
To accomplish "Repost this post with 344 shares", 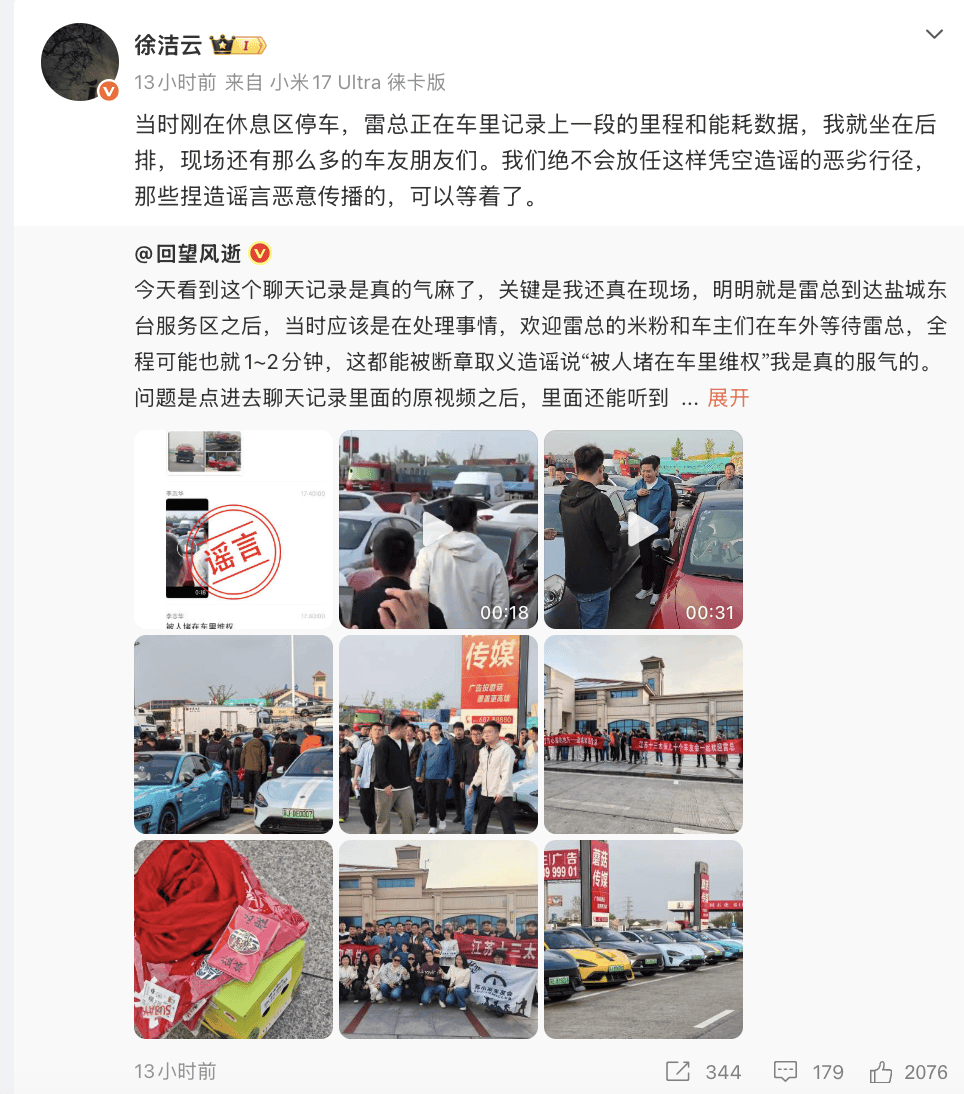I will click(x=703, y=1071).
